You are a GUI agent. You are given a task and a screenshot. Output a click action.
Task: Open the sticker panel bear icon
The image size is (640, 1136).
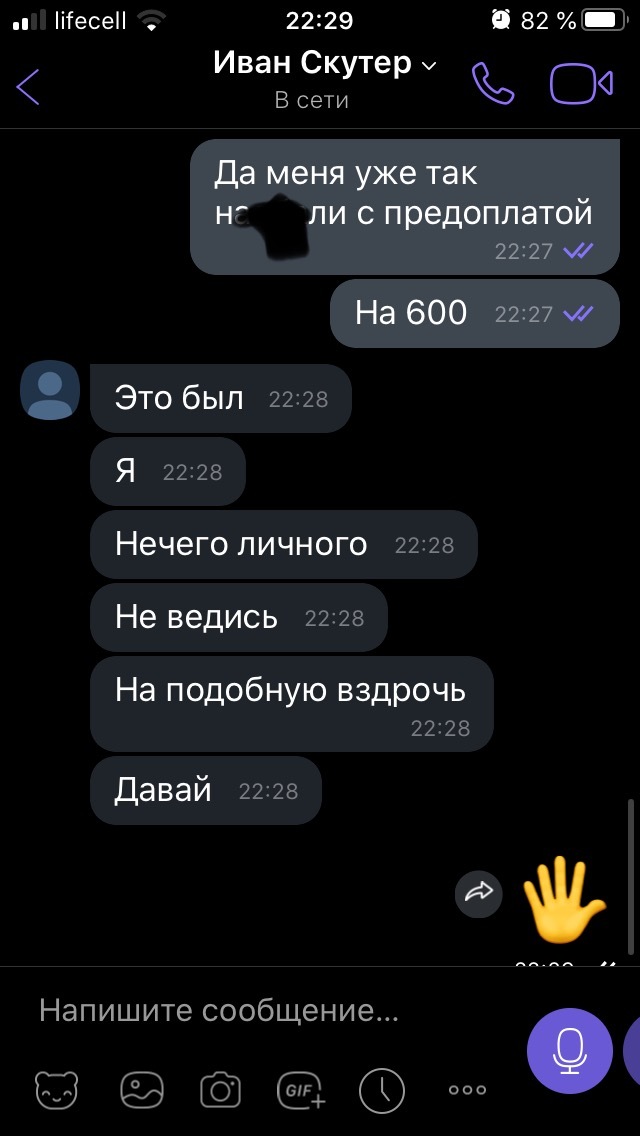(56, 1089)
